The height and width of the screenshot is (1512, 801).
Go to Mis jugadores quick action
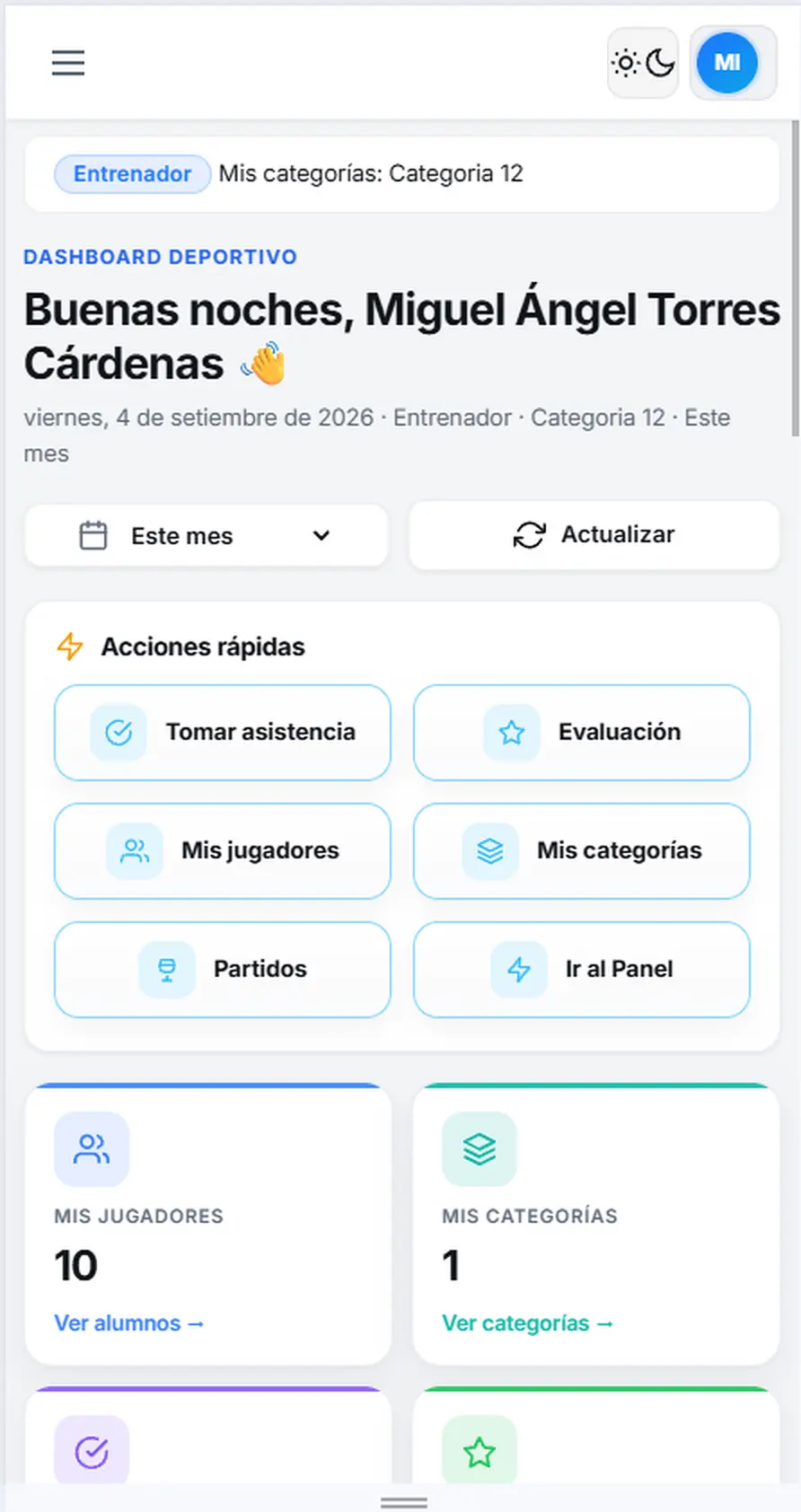pos(223,851)
